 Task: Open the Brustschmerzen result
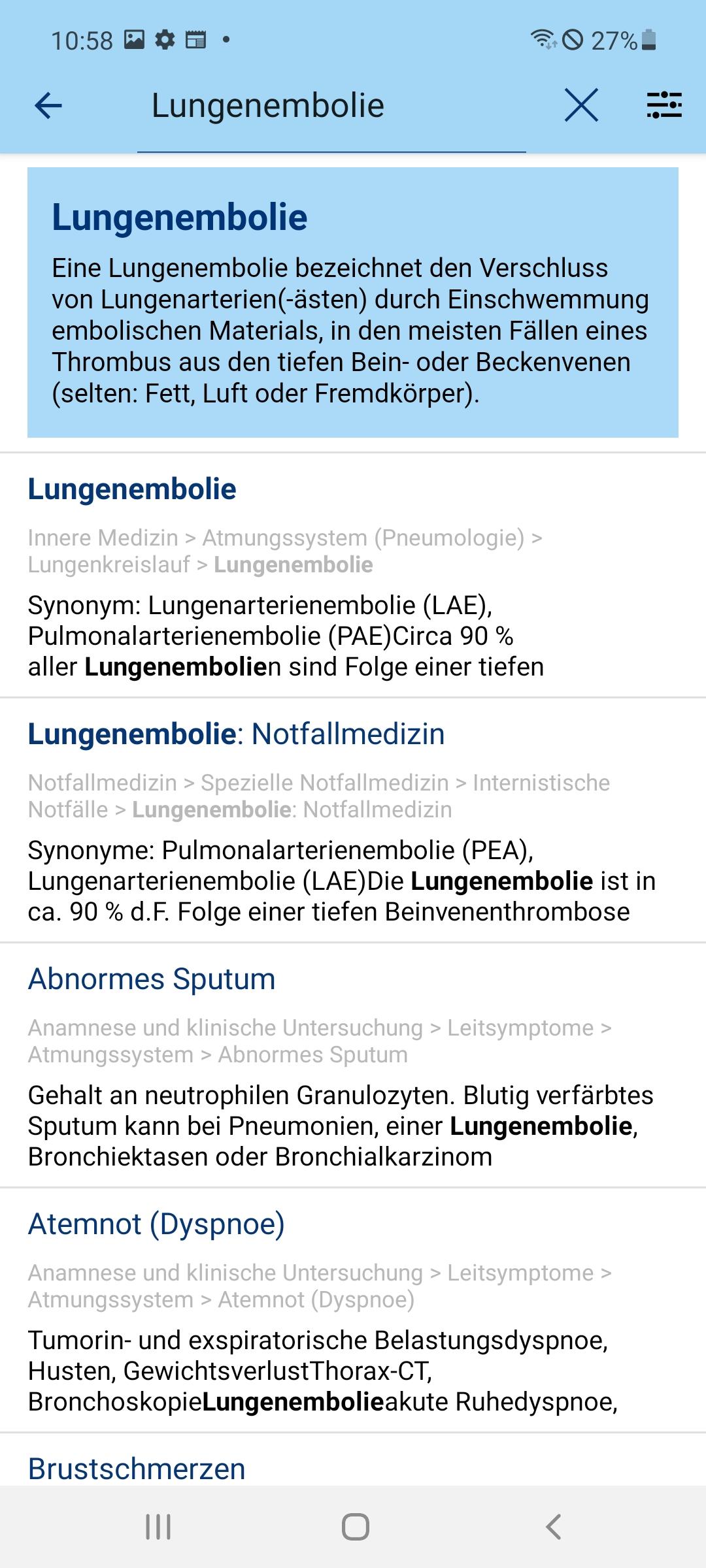(x=137, y=1469)
